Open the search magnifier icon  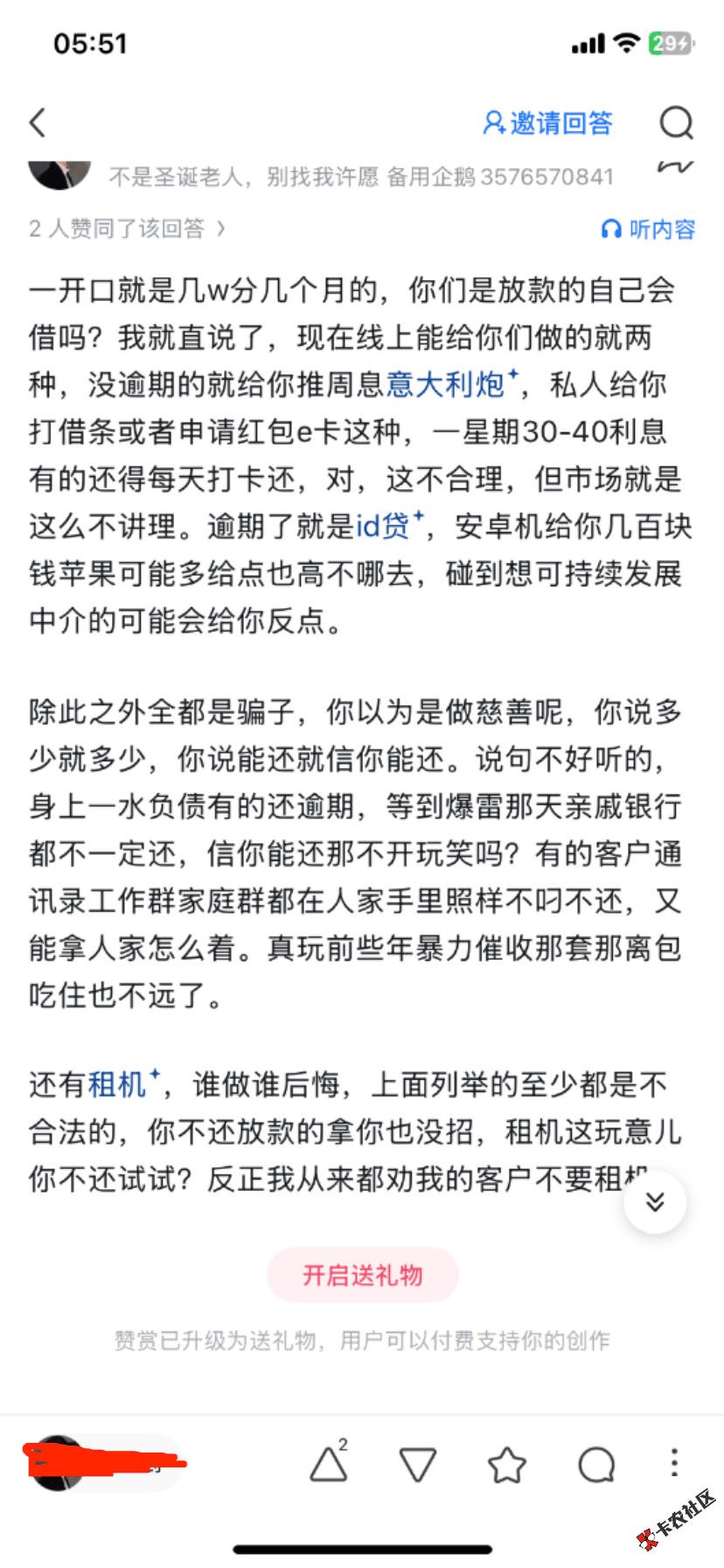pyautogui.click(x=676, y=123)
